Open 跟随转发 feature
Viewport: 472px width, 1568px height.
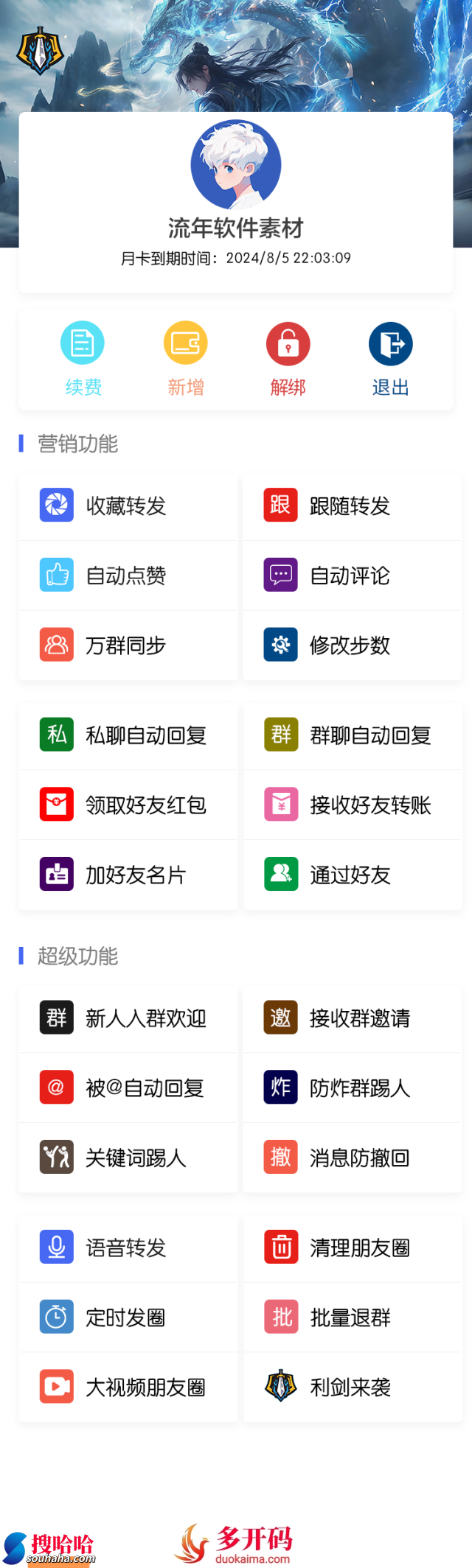(x=351, y=505)
